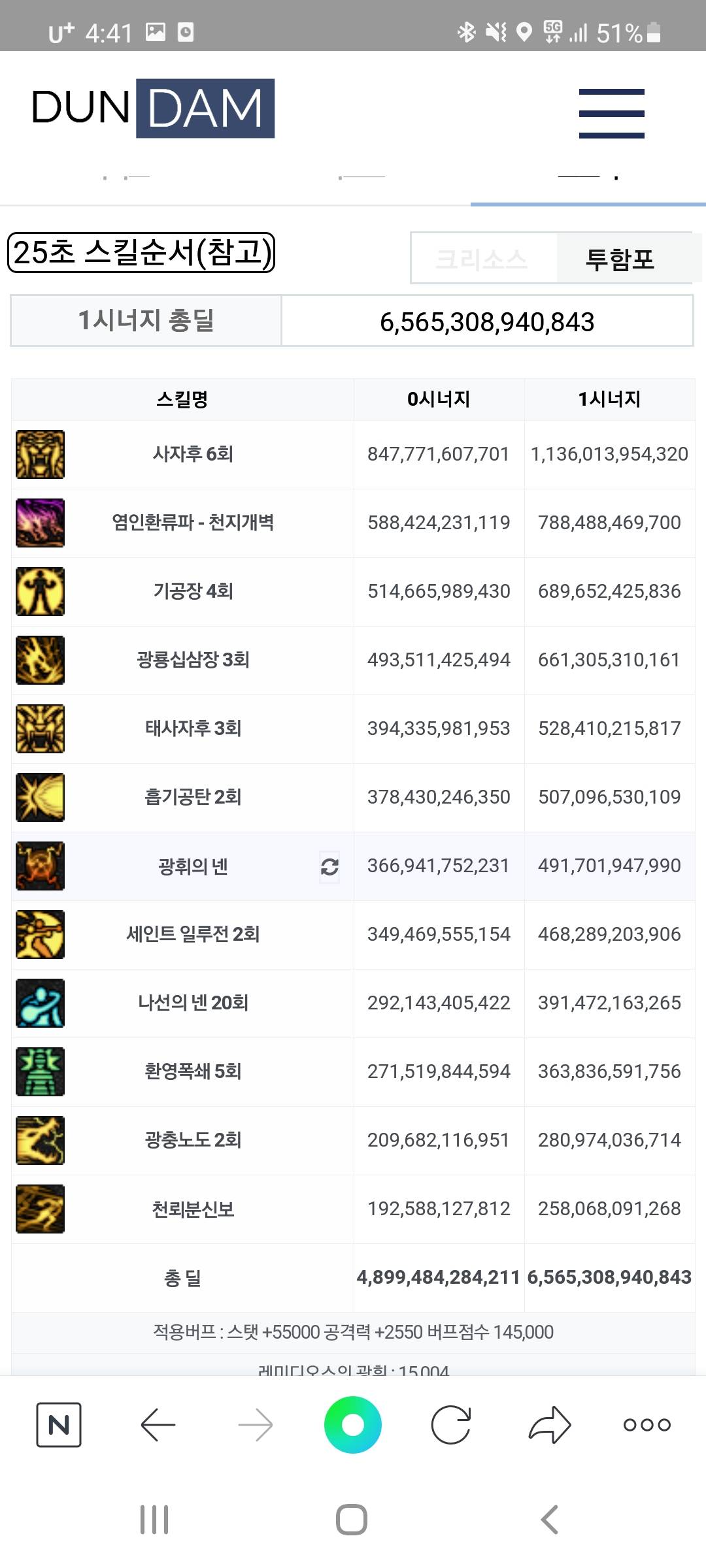
Task: Go to the DUNDAM home logo
Action: click(153, 108)
